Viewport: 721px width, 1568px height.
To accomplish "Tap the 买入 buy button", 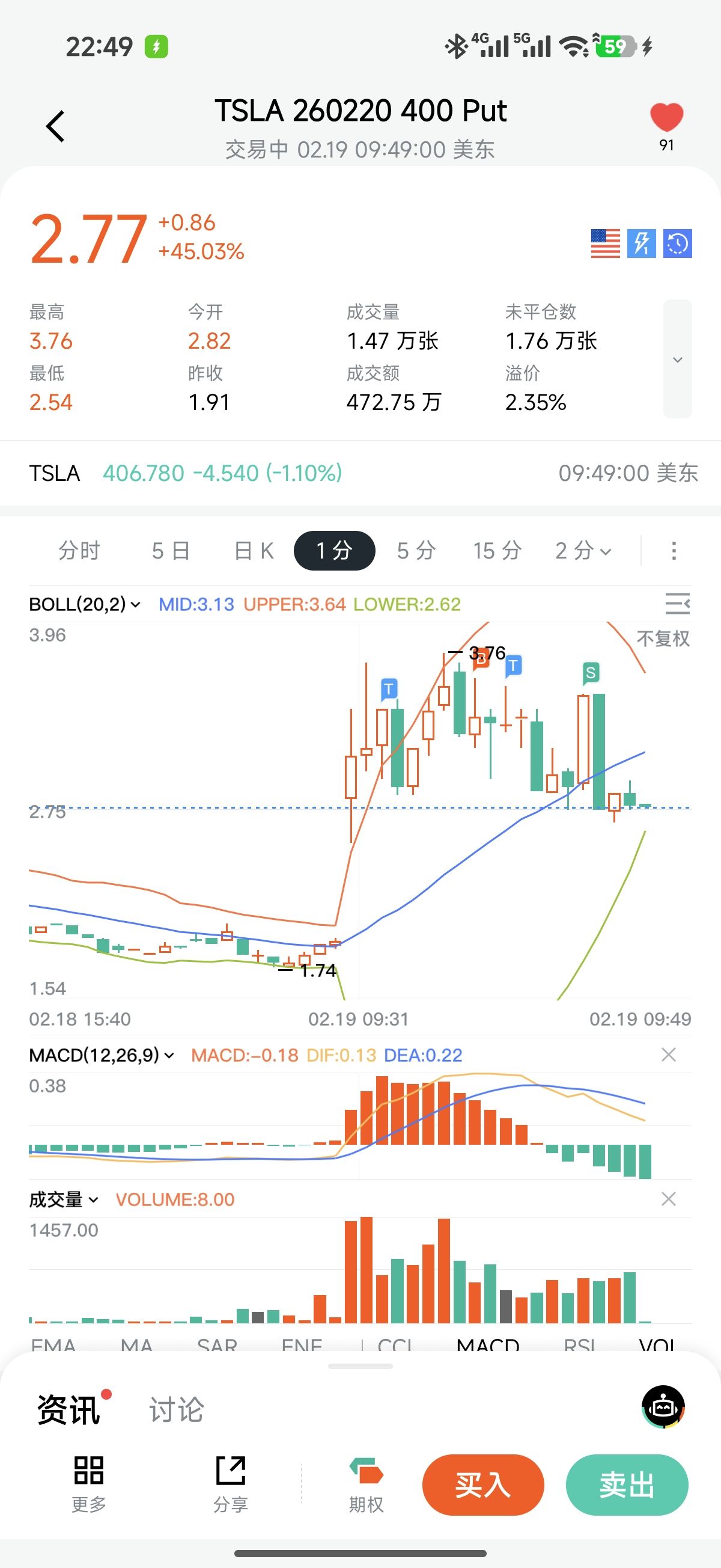I will point(482,1485).
